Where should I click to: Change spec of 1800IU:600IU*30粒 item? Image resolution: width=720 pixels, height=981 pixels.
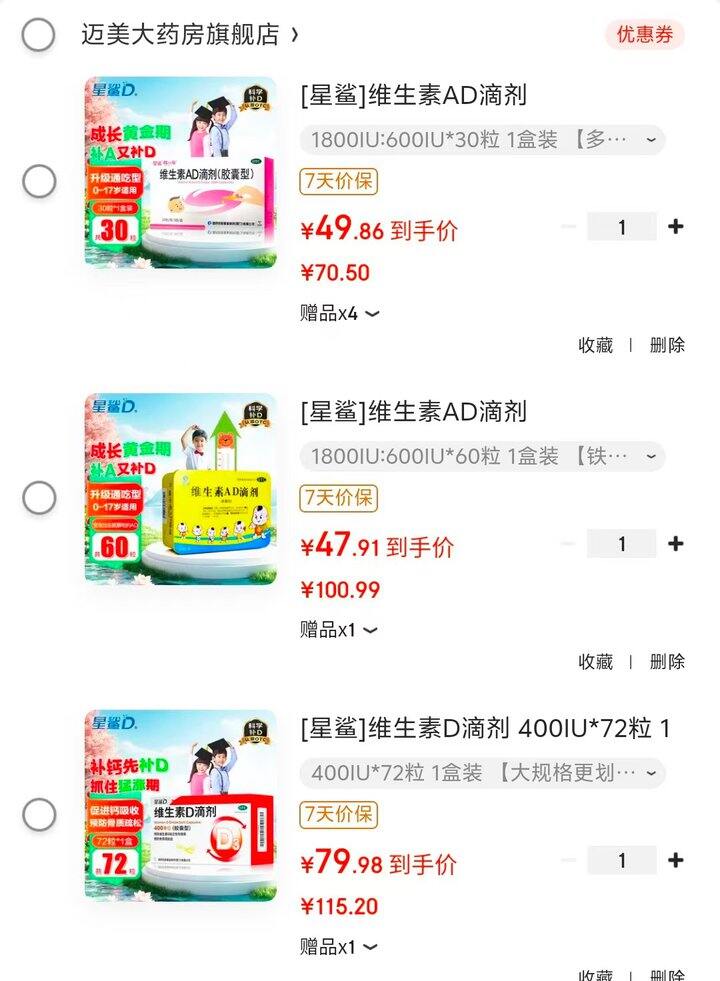(482, 140)
